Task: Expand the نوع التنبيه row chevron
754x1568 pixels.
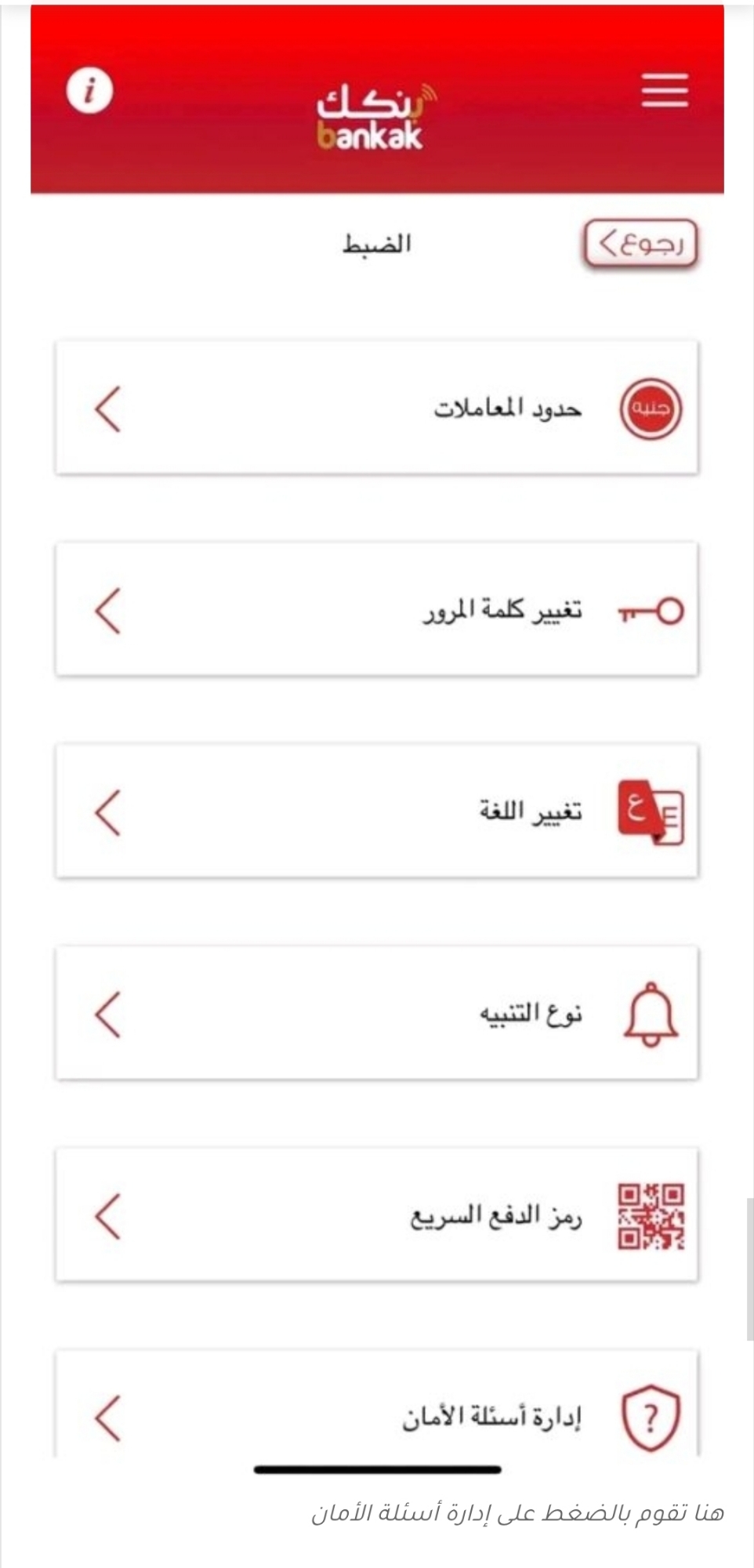Action: (x=107, y=1014)
